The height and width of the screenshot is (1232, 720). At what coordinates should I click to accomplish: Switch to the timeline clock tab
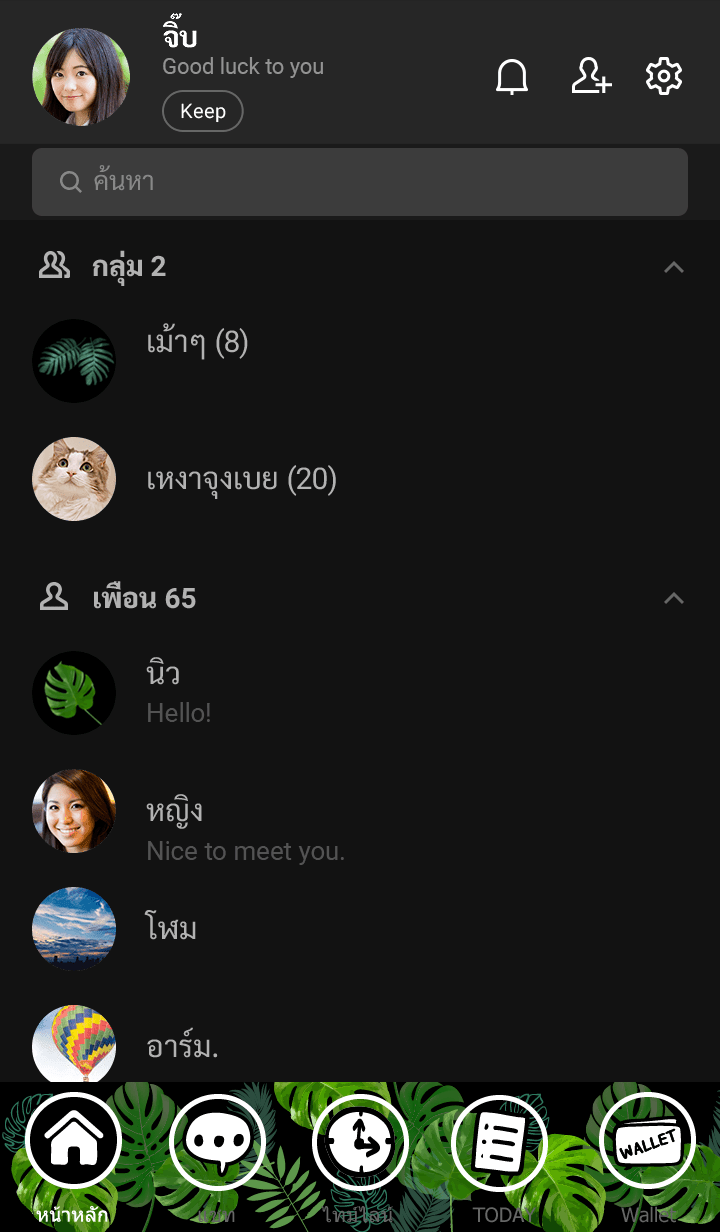coord(360,1142)
